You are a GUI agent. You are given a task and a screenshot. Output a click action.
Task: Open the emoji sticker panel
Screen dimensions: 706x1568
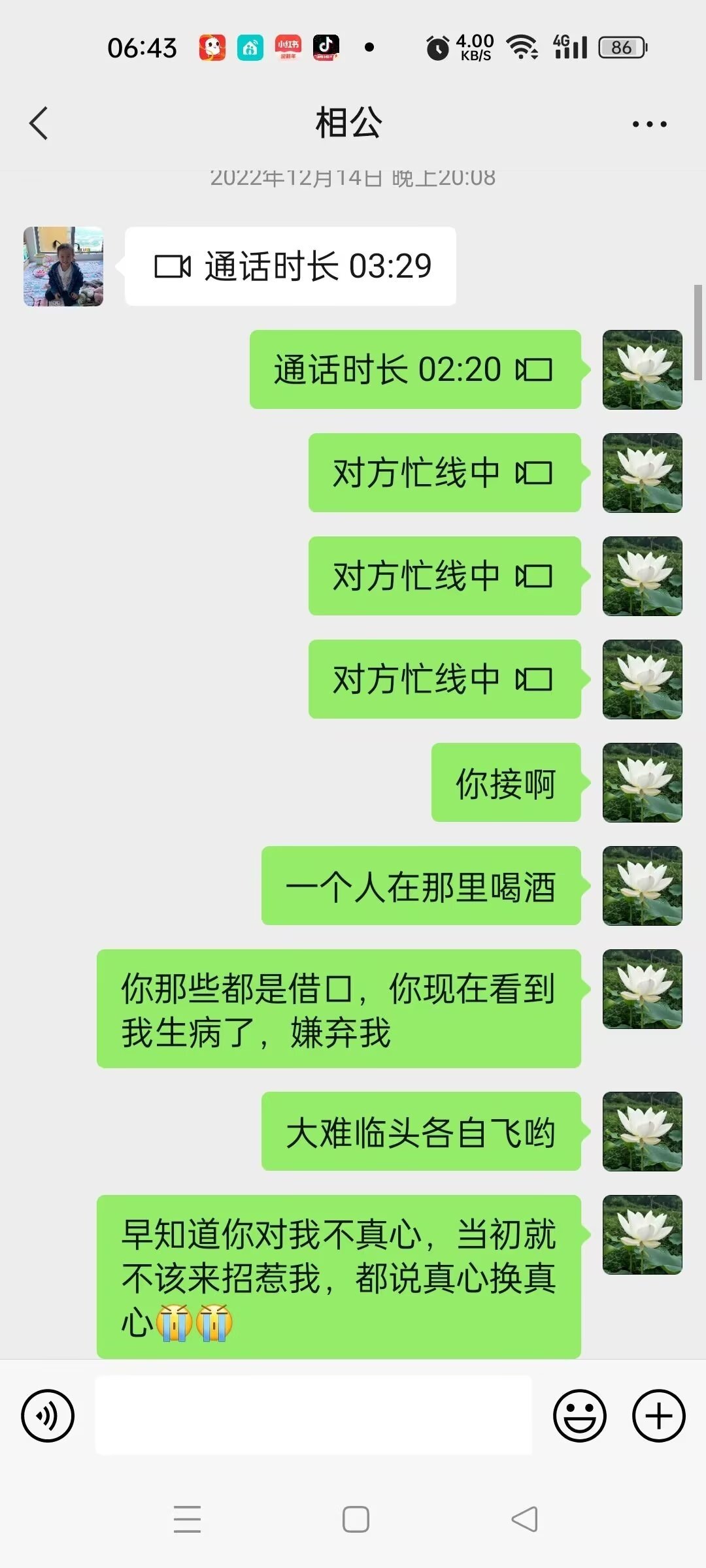point(579,1416)
